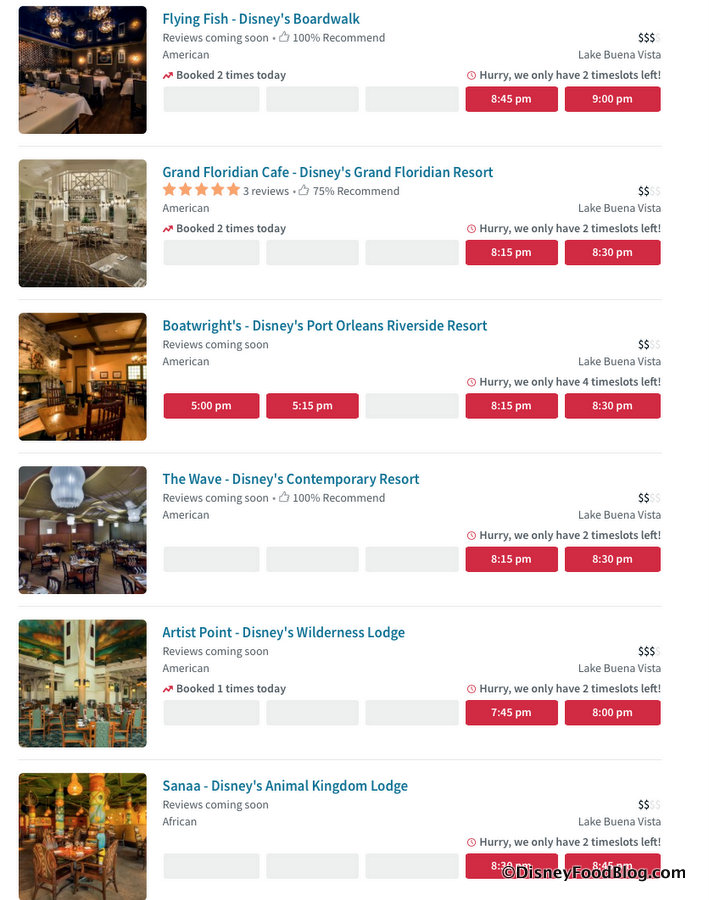Select 8:15 pm at Grand Floridian Cafe
Viewport: 709px width, 900px height.
(511, 252)
